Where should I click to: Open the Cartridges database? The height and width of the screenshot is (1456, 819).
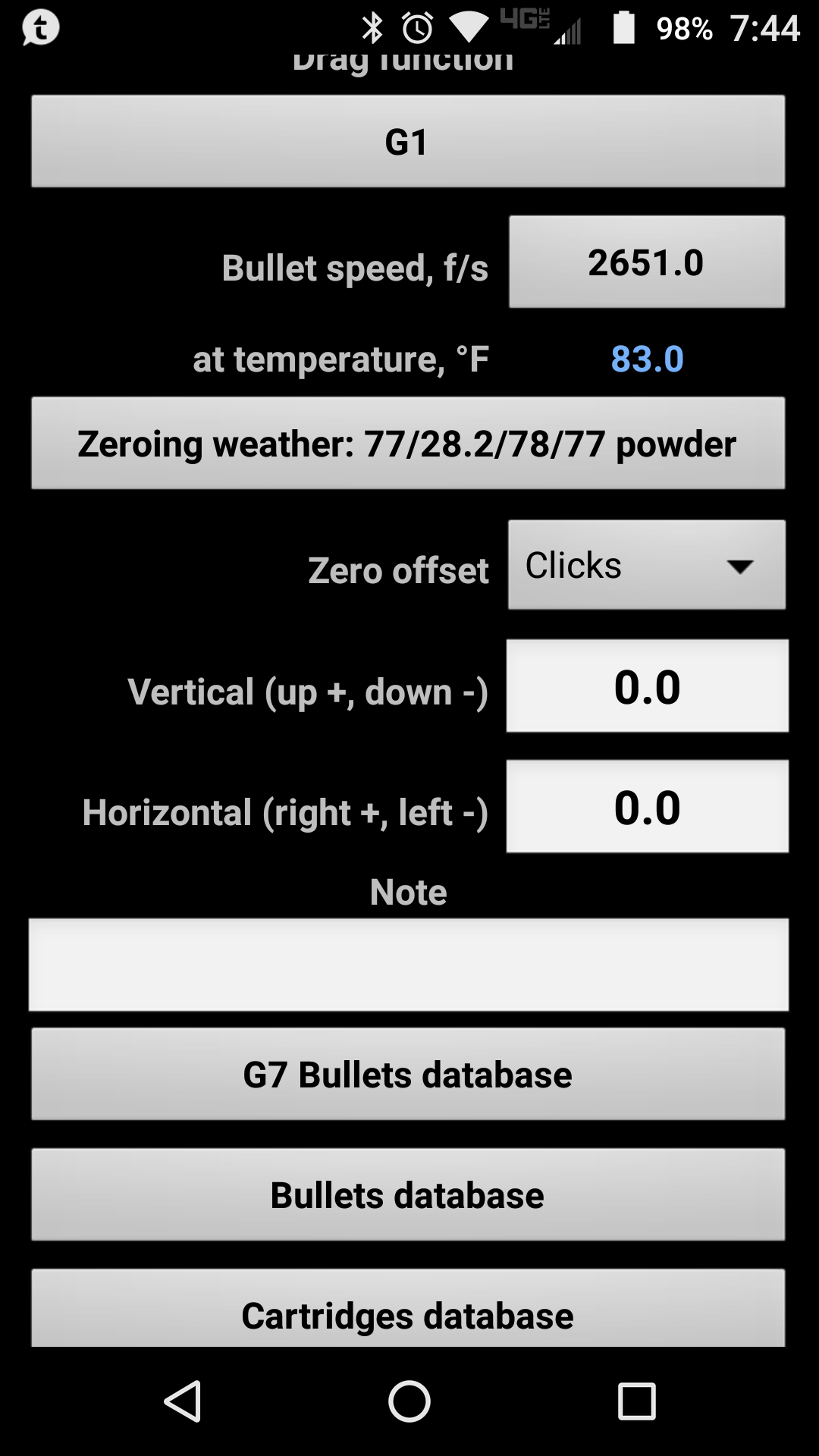click(408, 1310)
